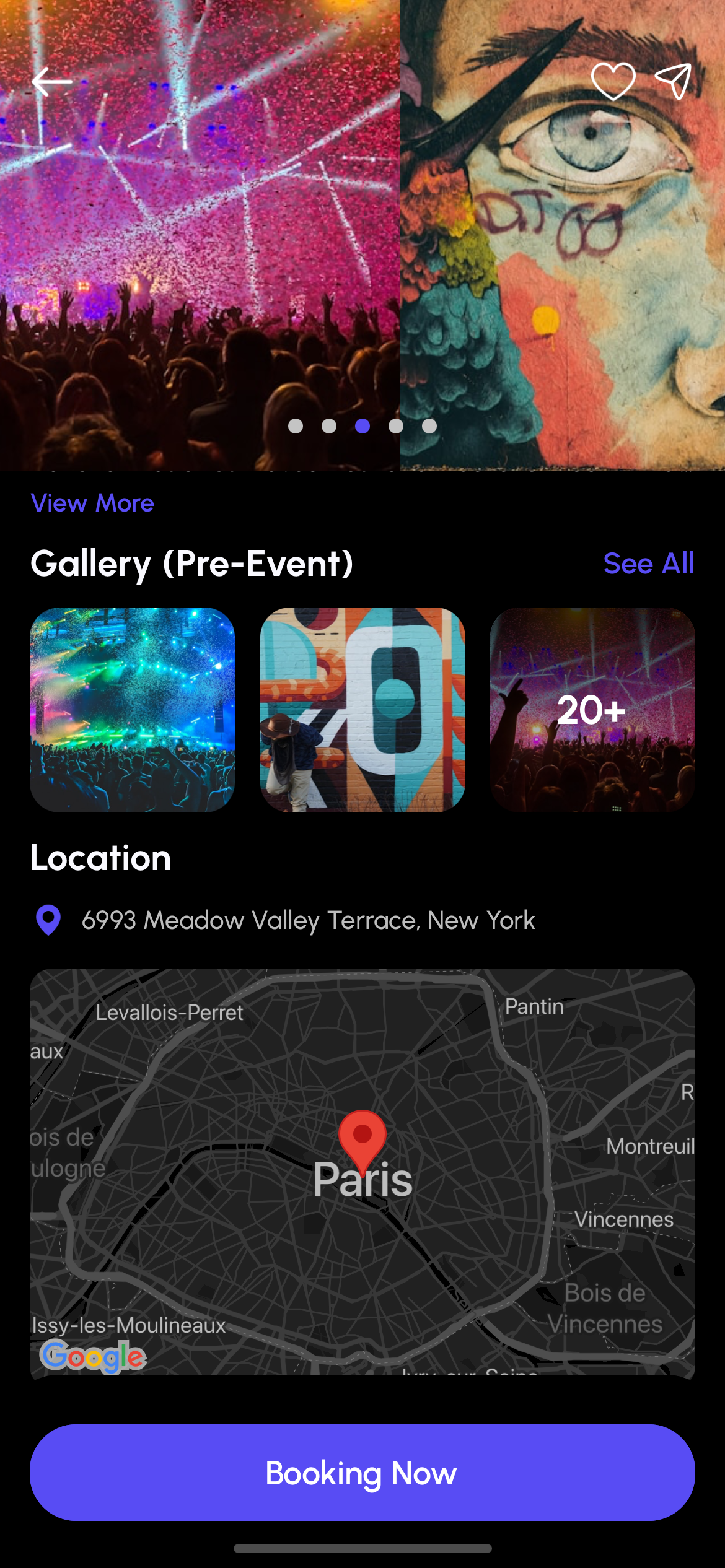Open See All gallery photos
The width and height of the screenshot is (725, 1568).
(x=648, y=564)
